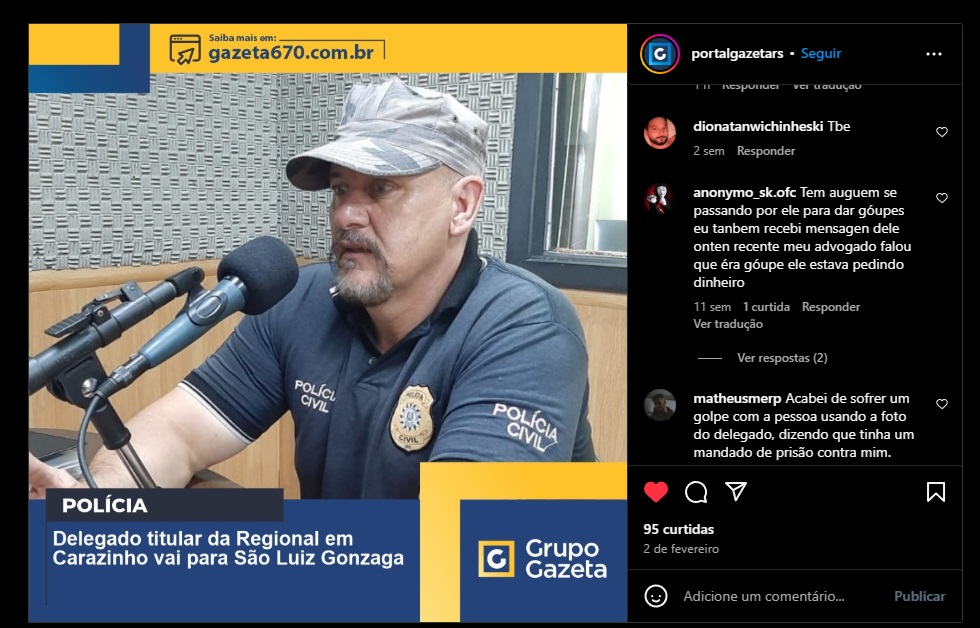The image size is (980, 628).
Task: Follow portalgazetars with Seguir
Action: pyautogui.click(x=821, y=54)
